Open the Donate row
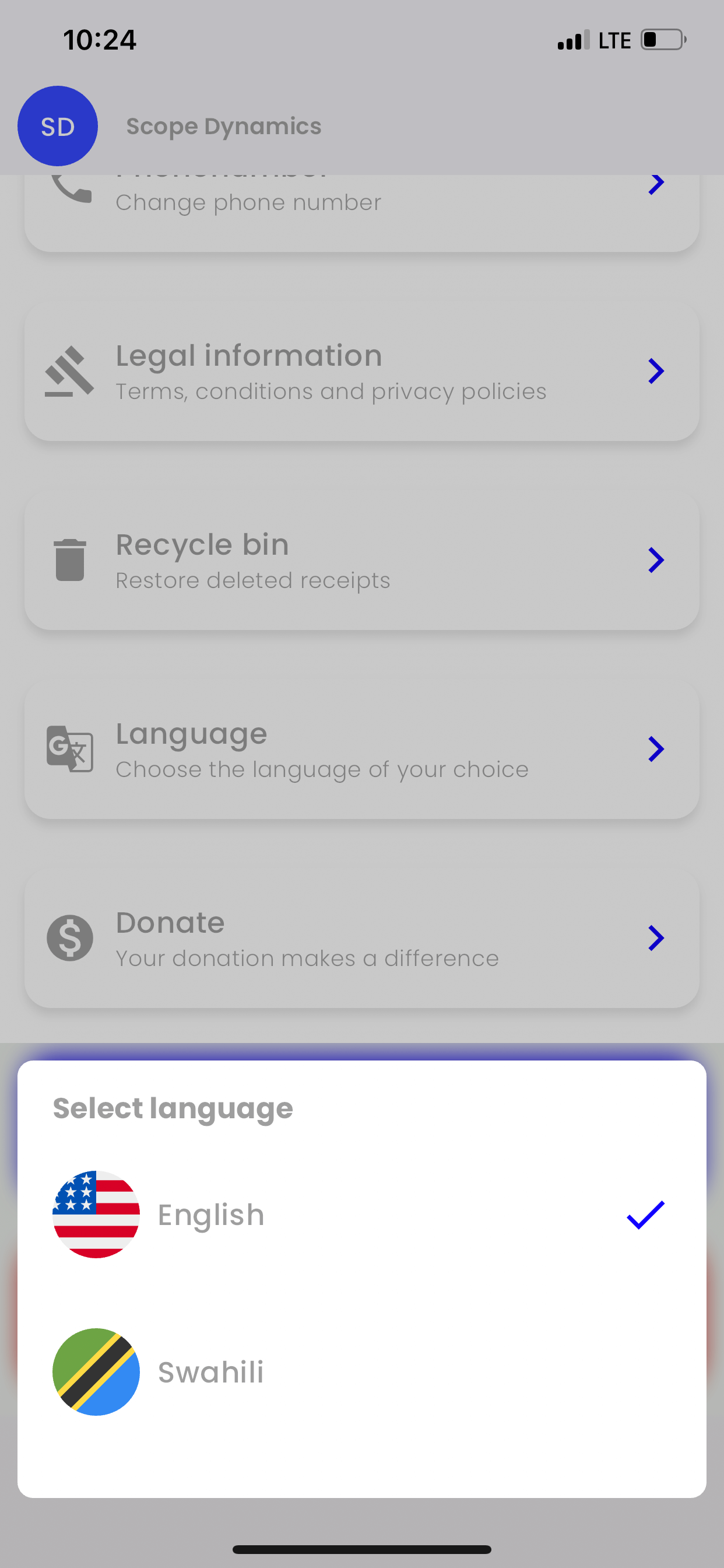Image resolution: width=724 pixels, height=1568 pixels. pos(361,938)
